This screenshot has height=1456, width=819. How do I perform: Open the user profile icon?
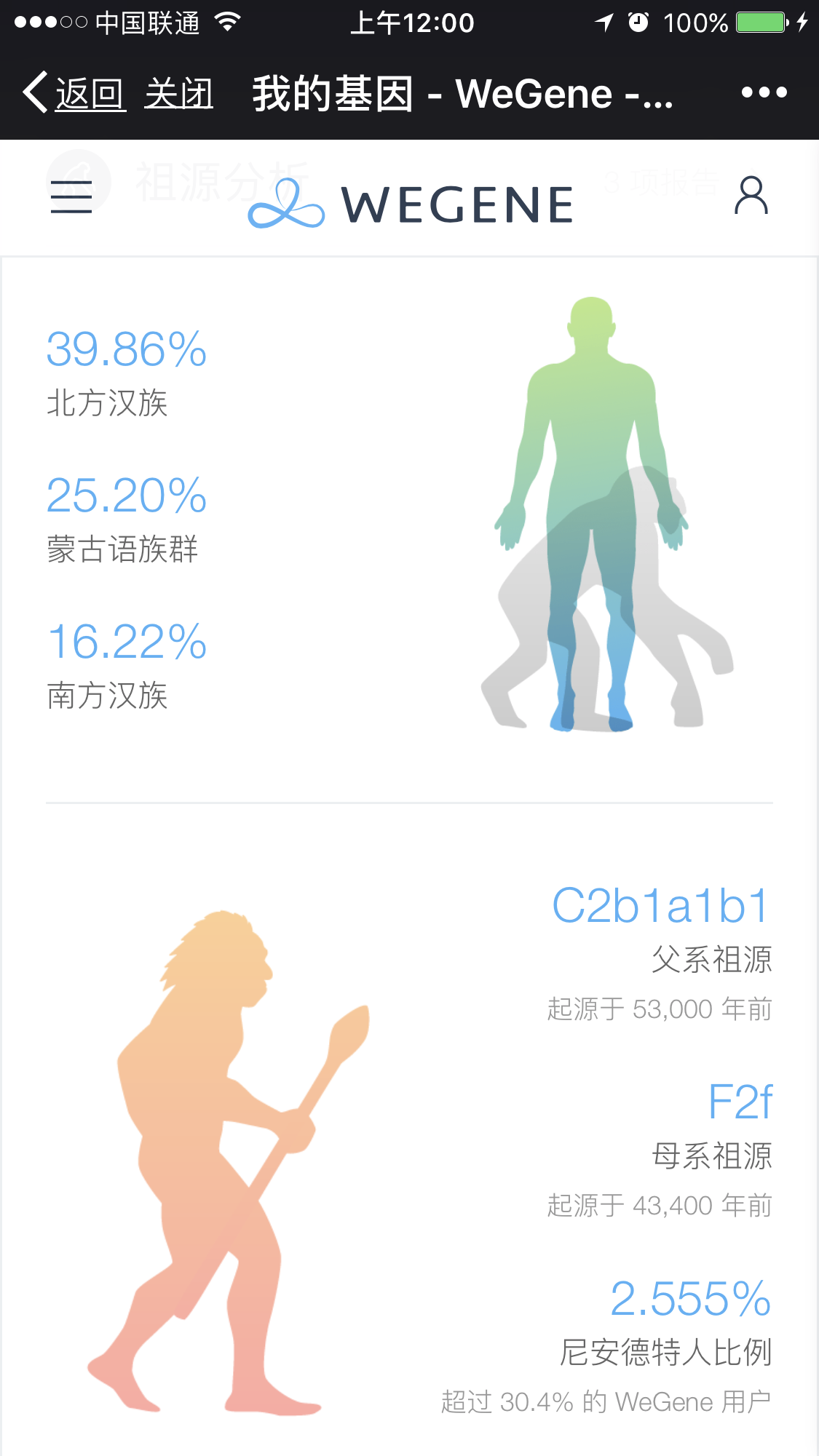coord(751,195)
